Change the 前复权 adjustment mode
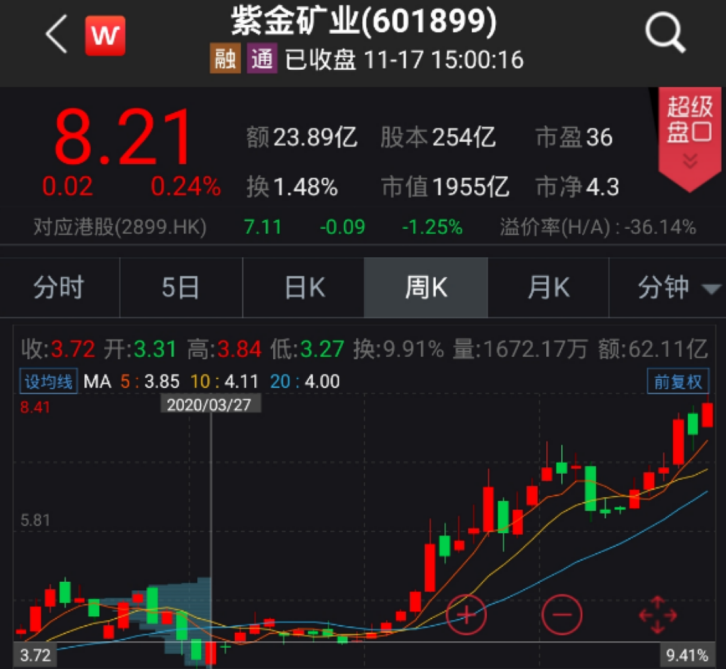Screen dimensions: 726x669 point(679,381)
